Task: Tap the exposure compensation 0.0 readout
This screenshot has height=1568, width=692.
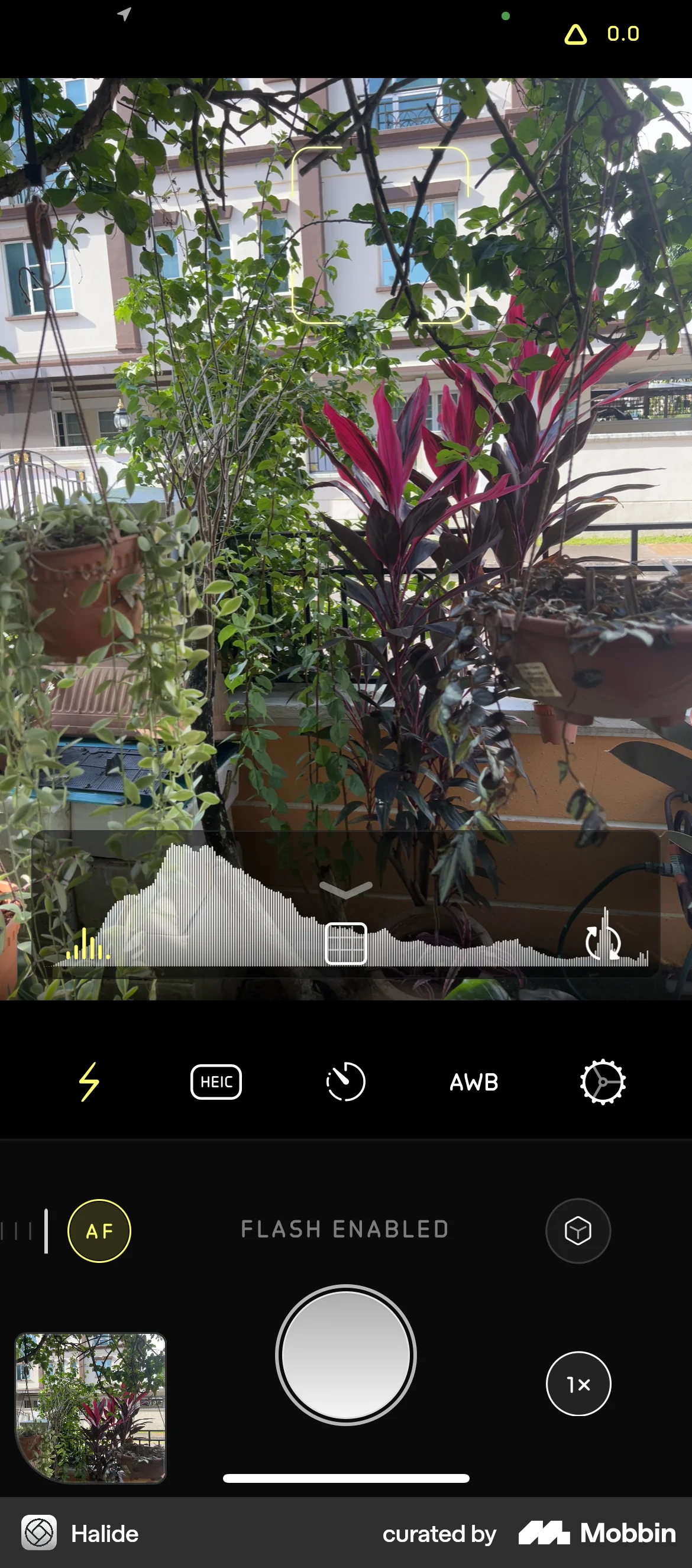Action: tap(623, 34)
